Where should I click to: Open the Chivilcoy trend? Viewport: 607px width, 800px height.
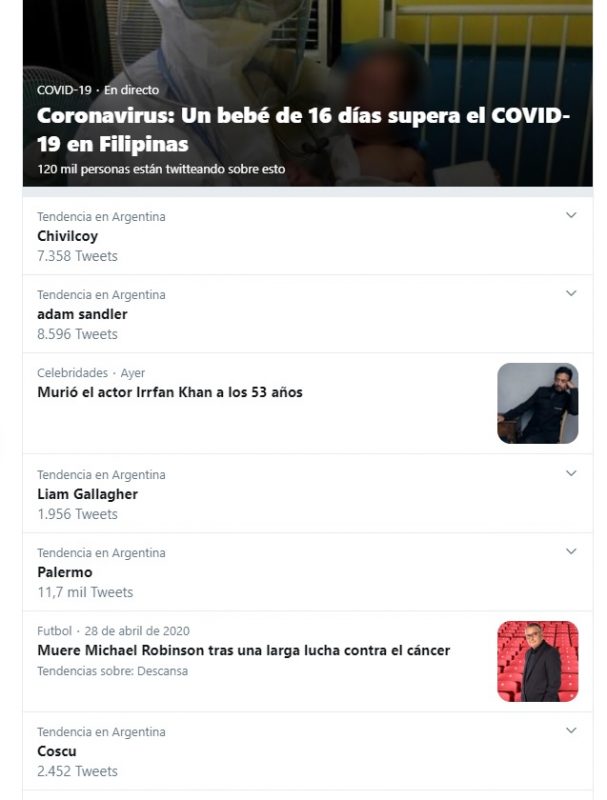click(68, 236)
